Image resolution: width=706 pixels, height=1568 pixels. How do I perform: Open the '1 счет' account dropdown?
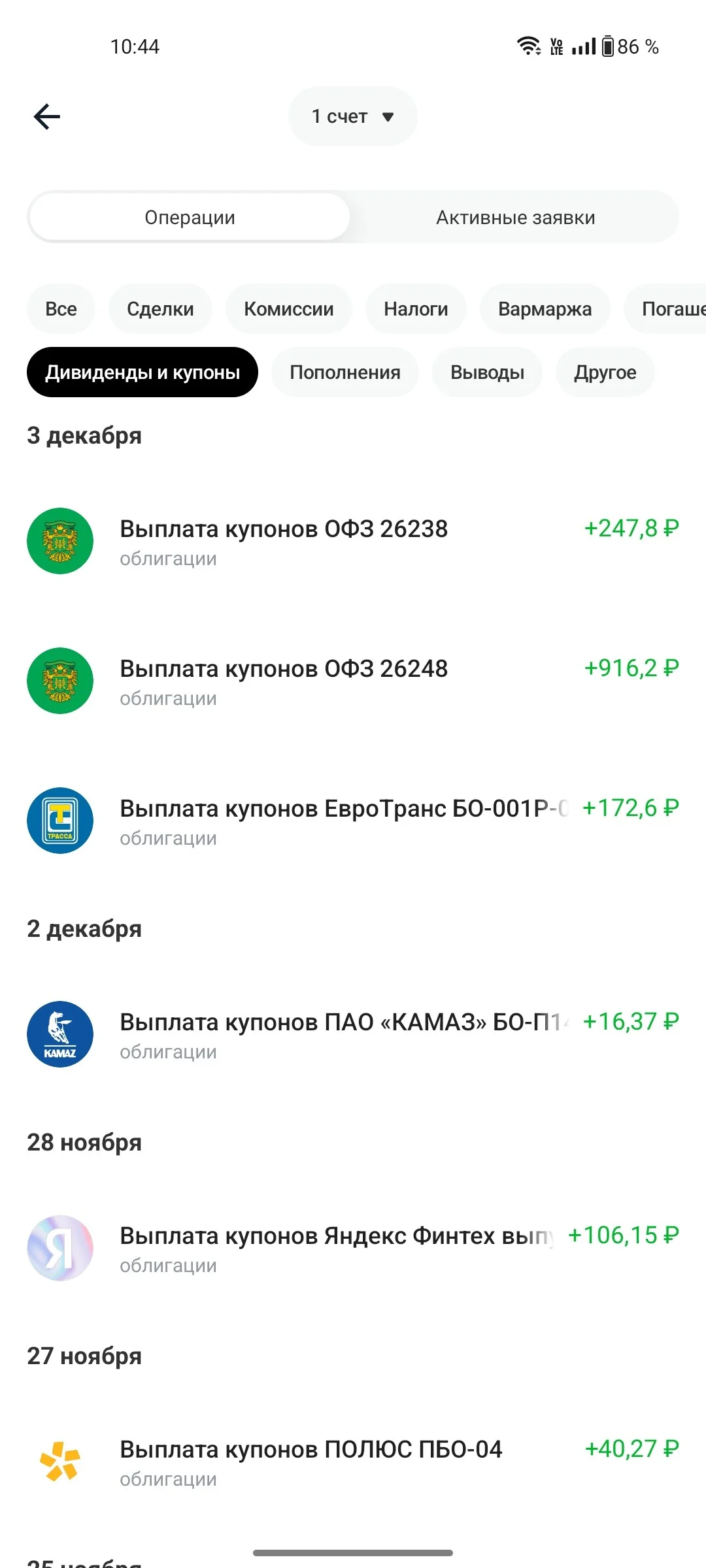pos(353,116)
